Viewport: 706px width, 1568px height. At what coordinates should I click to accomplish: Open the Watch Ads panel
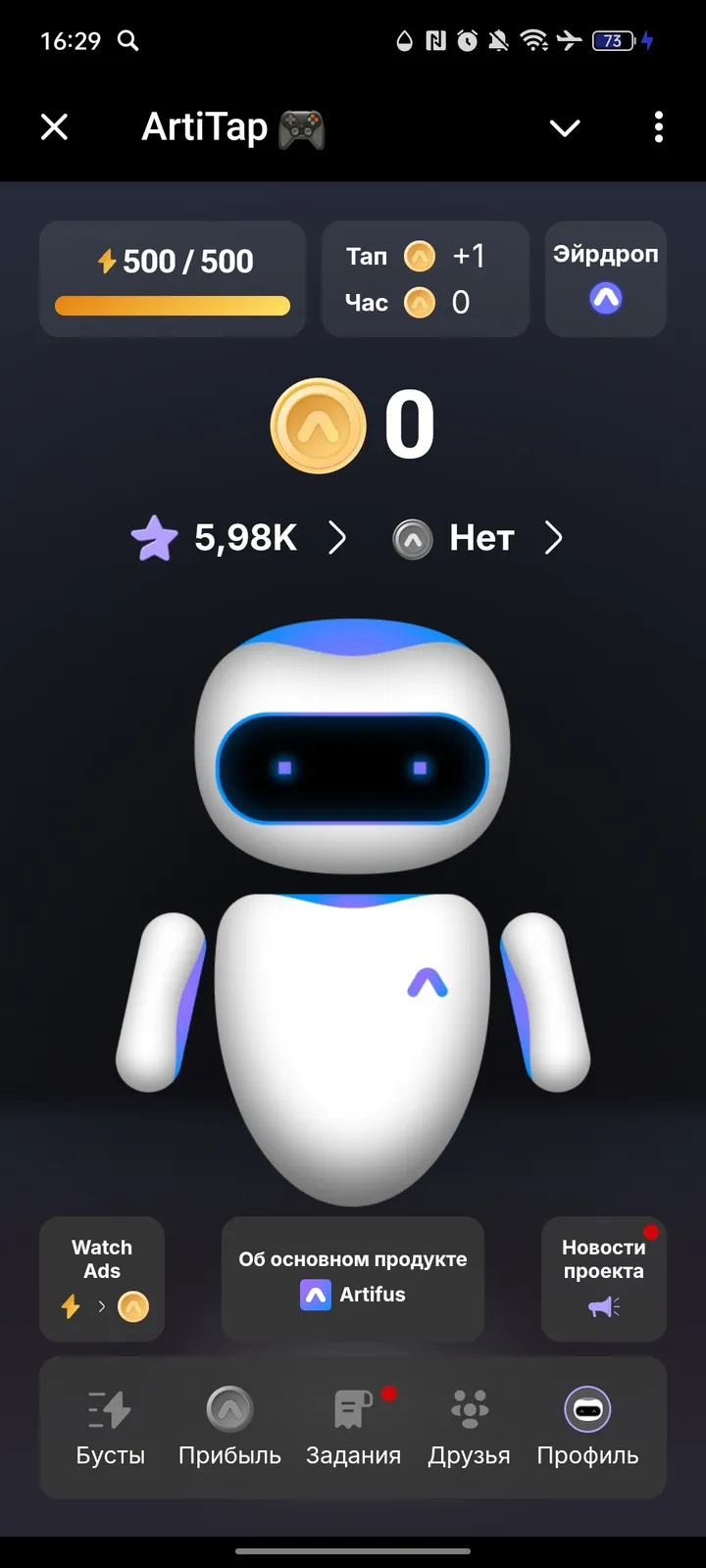click(x=101, y=1279)
